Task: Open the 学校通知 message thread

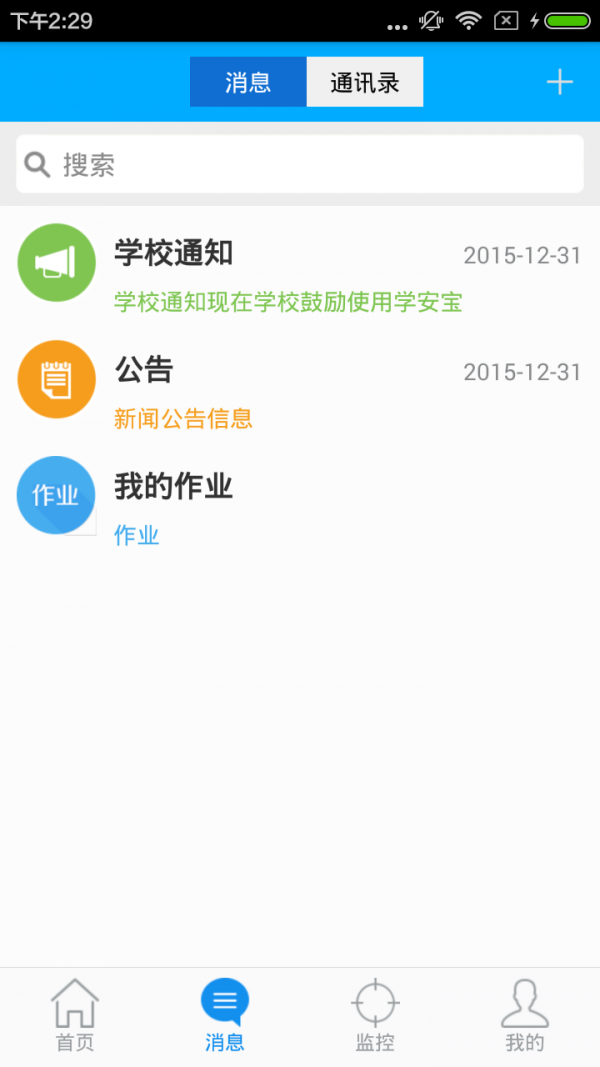Action: tap(300, 264)
